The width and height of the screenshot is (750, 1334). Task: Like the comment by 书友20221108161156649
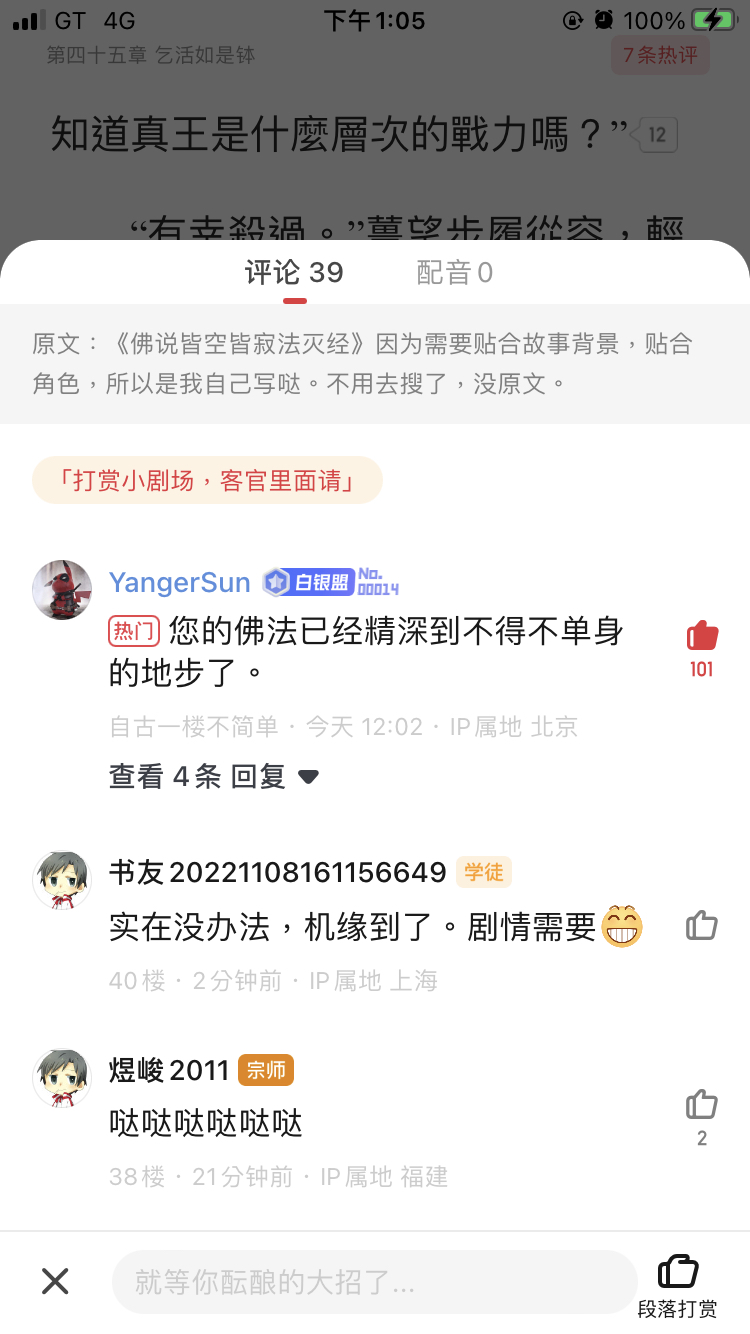coord(702,926)
